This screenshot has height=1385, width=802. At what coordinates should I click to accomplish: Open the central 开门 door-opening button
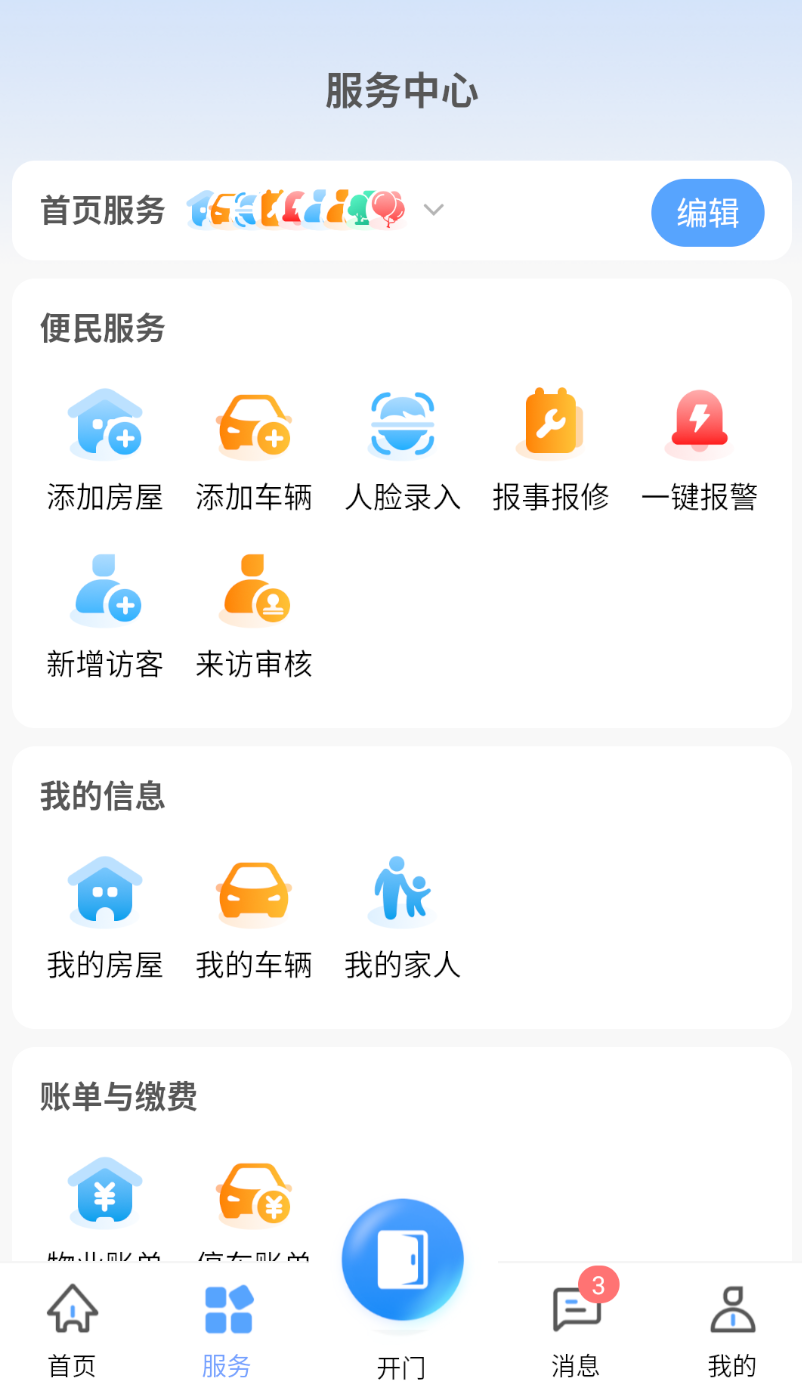(x=402, y=1260)
